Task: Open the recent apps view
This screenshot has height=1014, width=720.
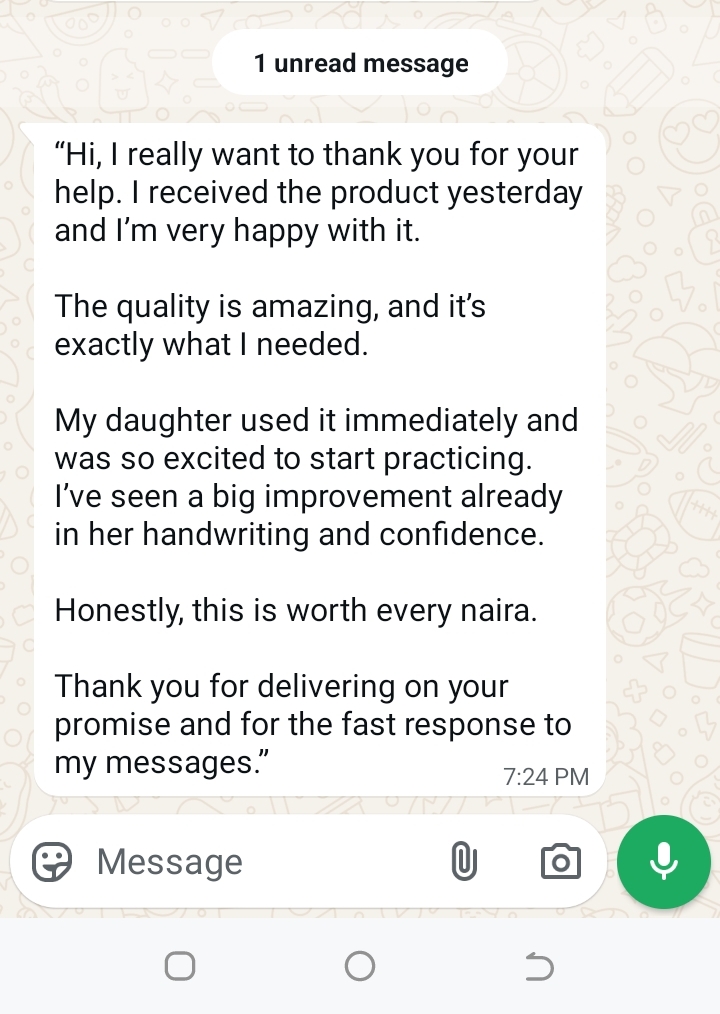Action: [180, 966]
